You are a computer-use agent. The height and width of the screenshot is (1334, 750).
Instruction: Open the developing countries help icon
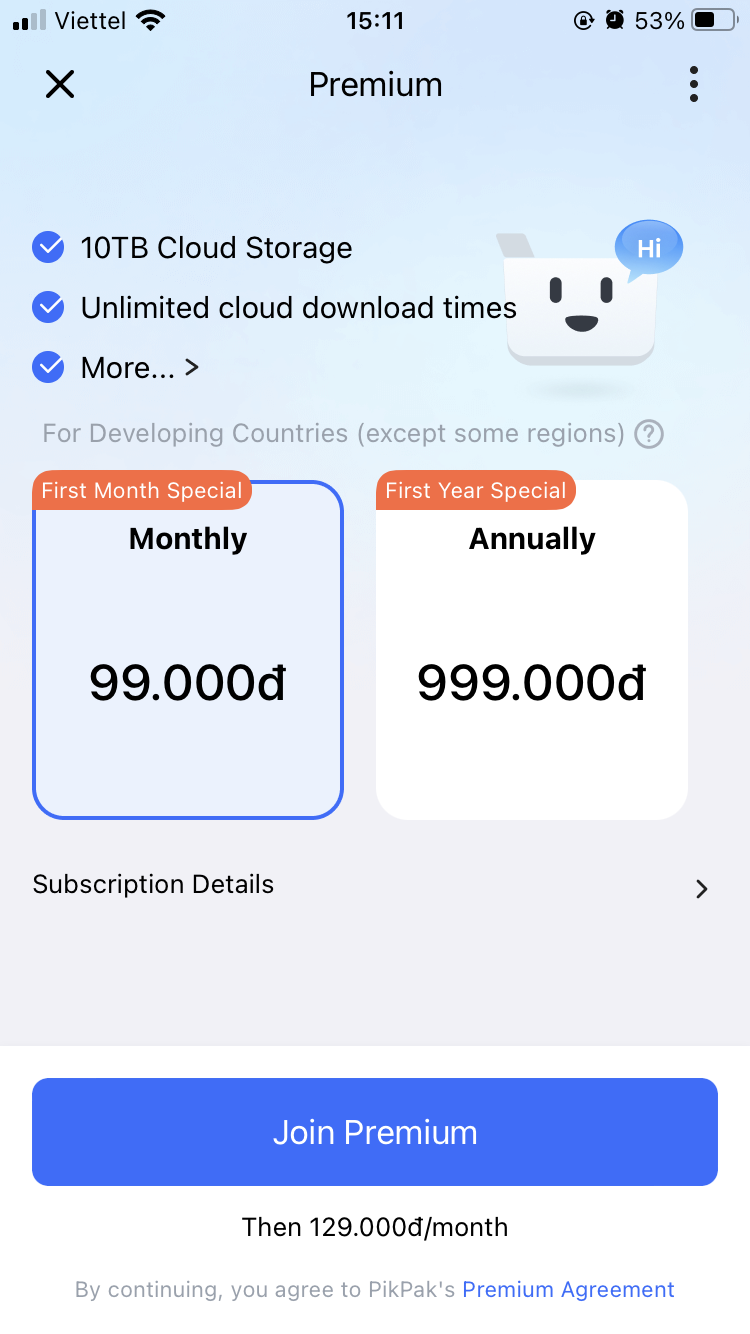pyautogui.click(x=650, y=434)
